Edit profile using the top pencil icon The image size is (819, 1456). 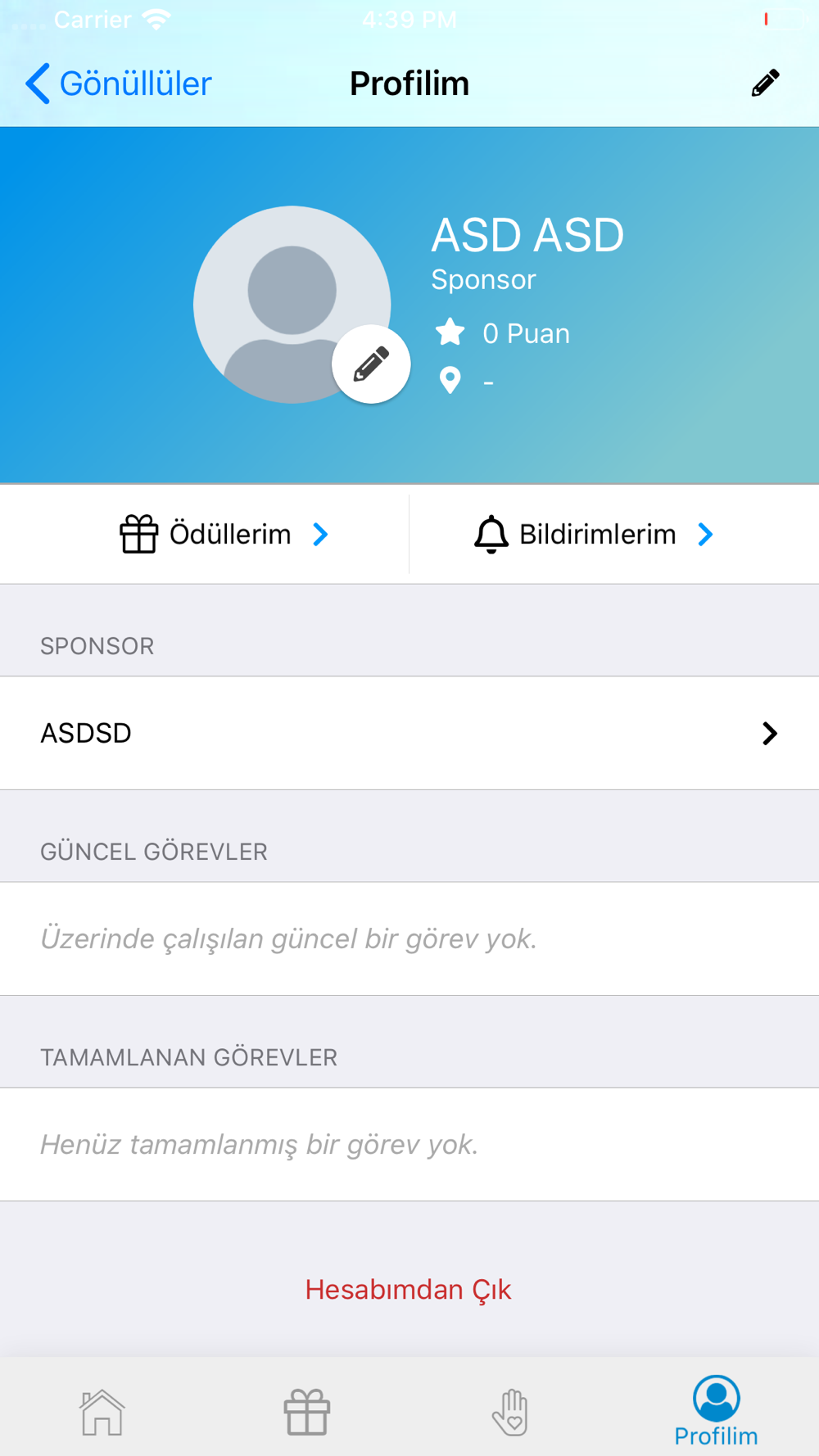tap(765, 83)
